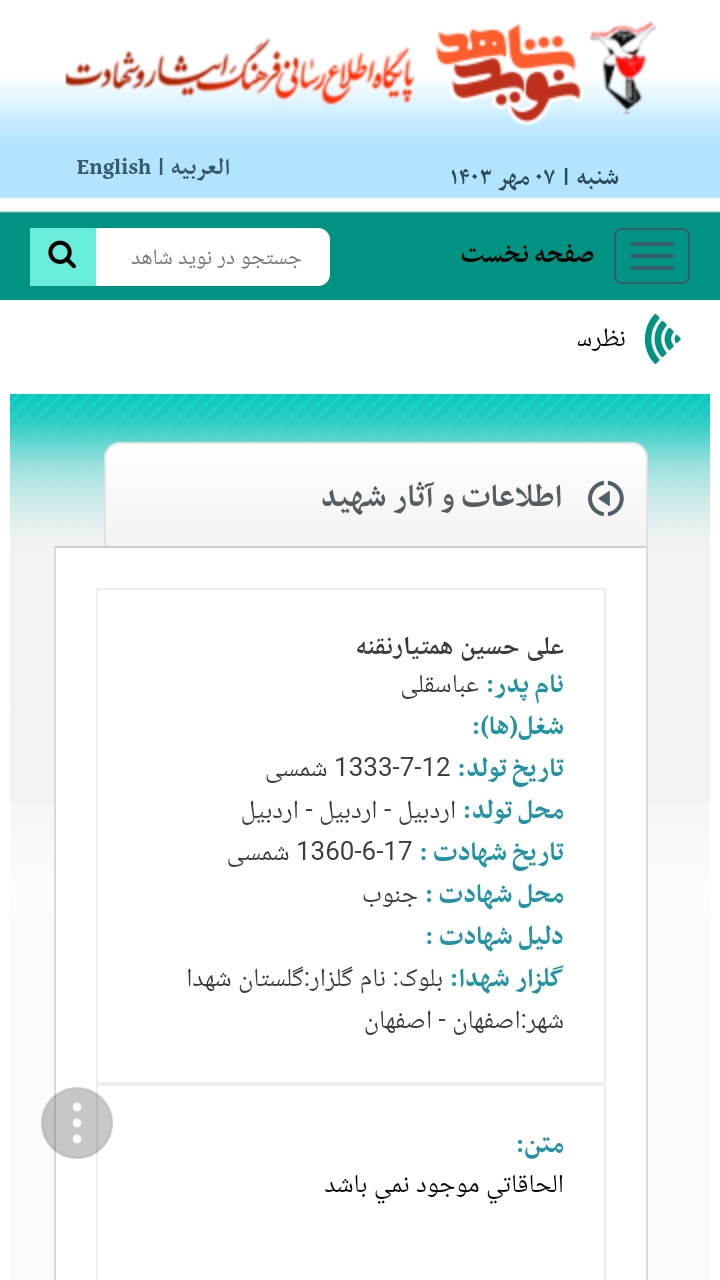This screenshot has width=720, height=1280.
Task: Switch site language to English
Action: [114, 167]
